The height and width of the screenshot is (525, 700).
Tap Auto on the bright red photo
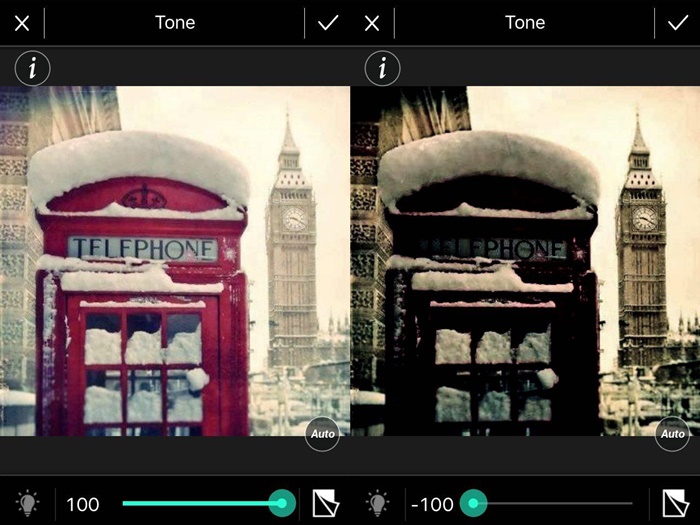(x=323, y=434)
